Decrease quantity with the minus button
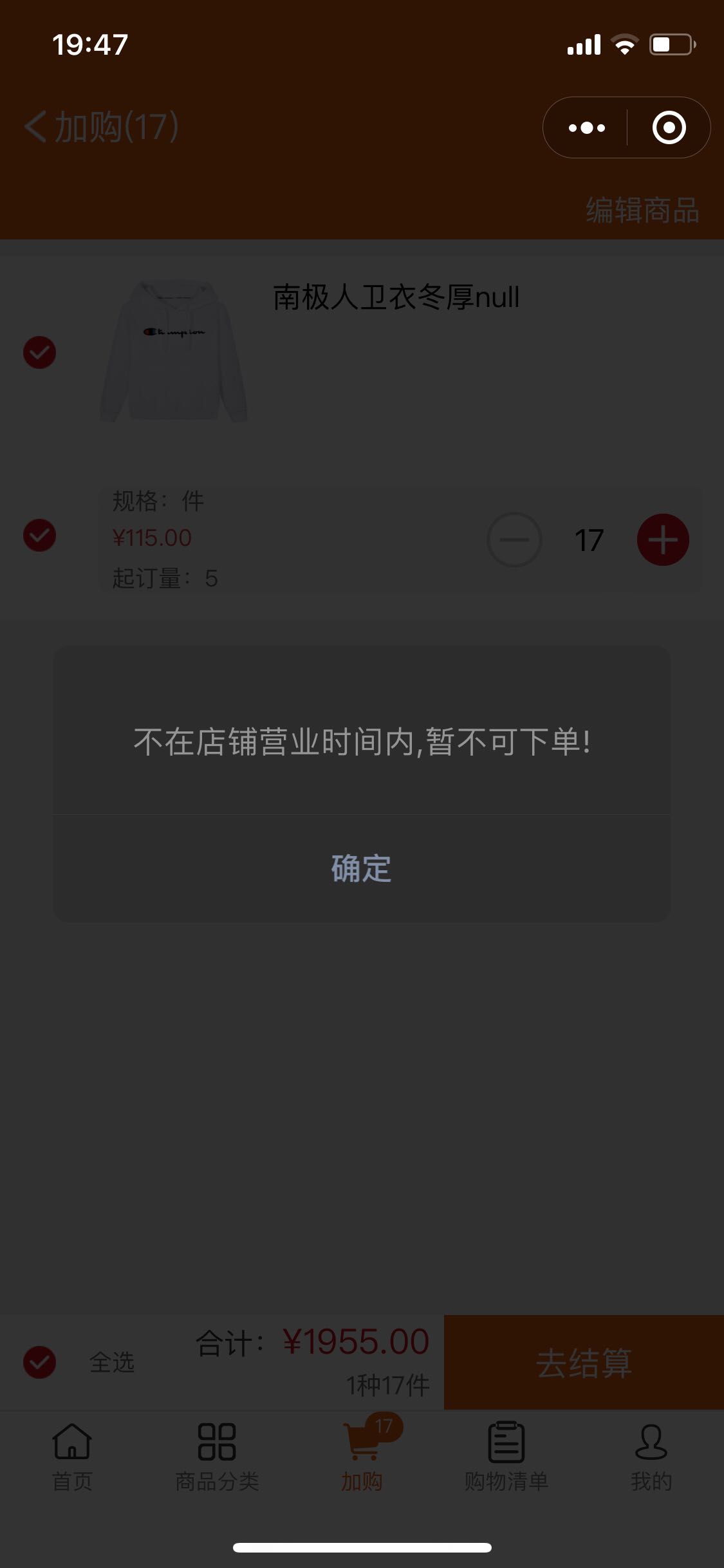The width and height of the screenshot is (724, 1568). [x=514, y=539]
